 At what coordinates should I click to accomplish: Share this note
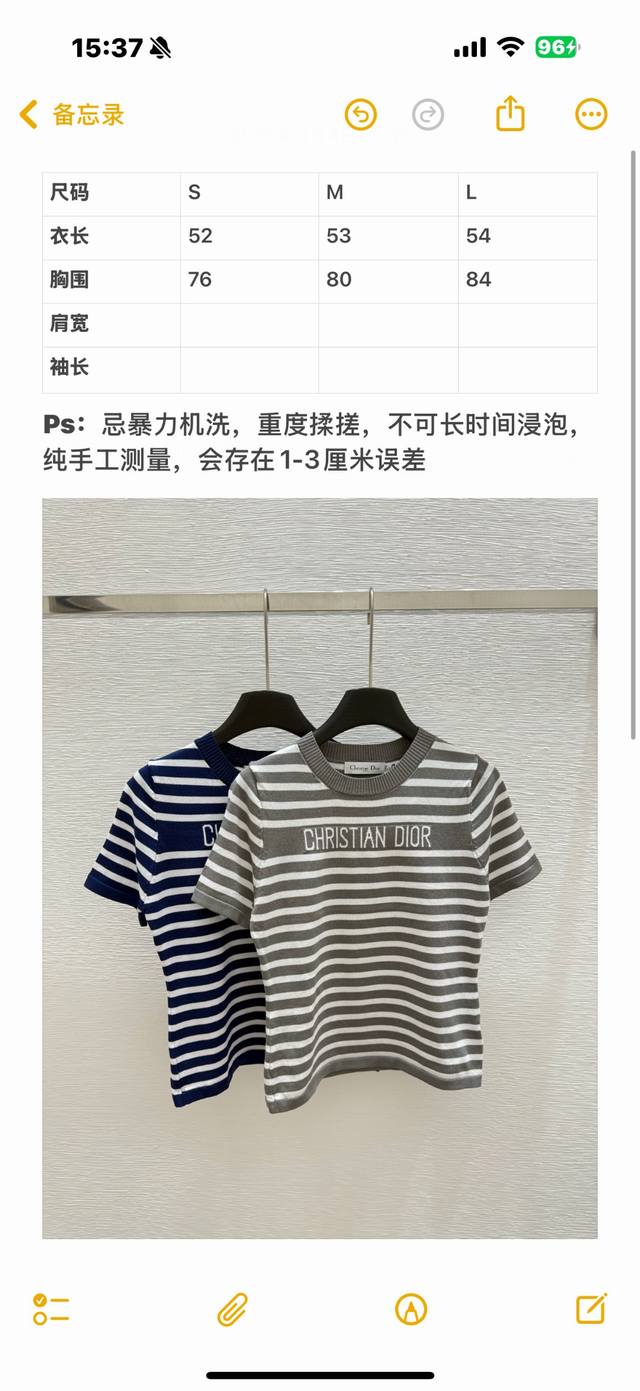510,113
